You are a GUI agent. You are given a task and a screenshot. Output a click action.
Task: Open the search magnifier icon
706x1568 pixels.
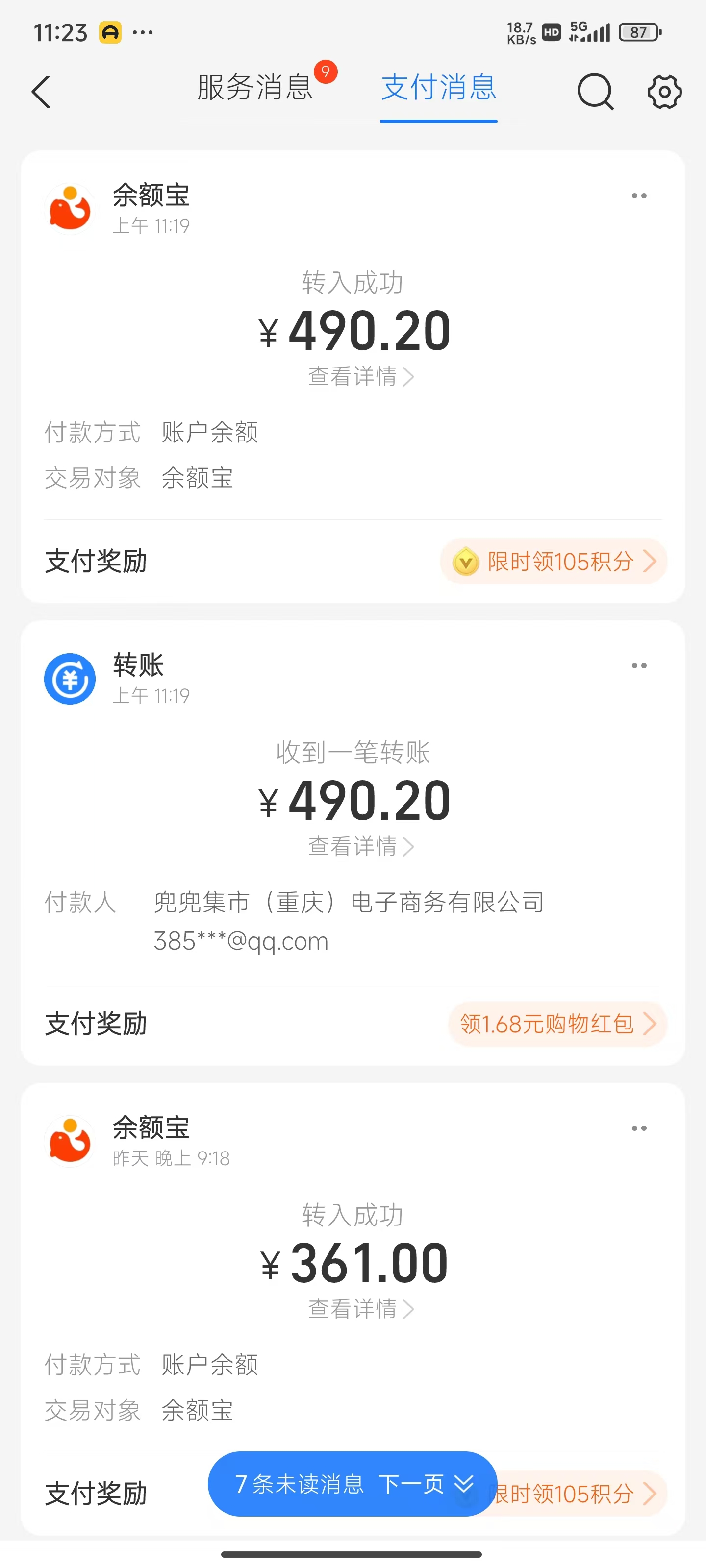coord(595,92)
